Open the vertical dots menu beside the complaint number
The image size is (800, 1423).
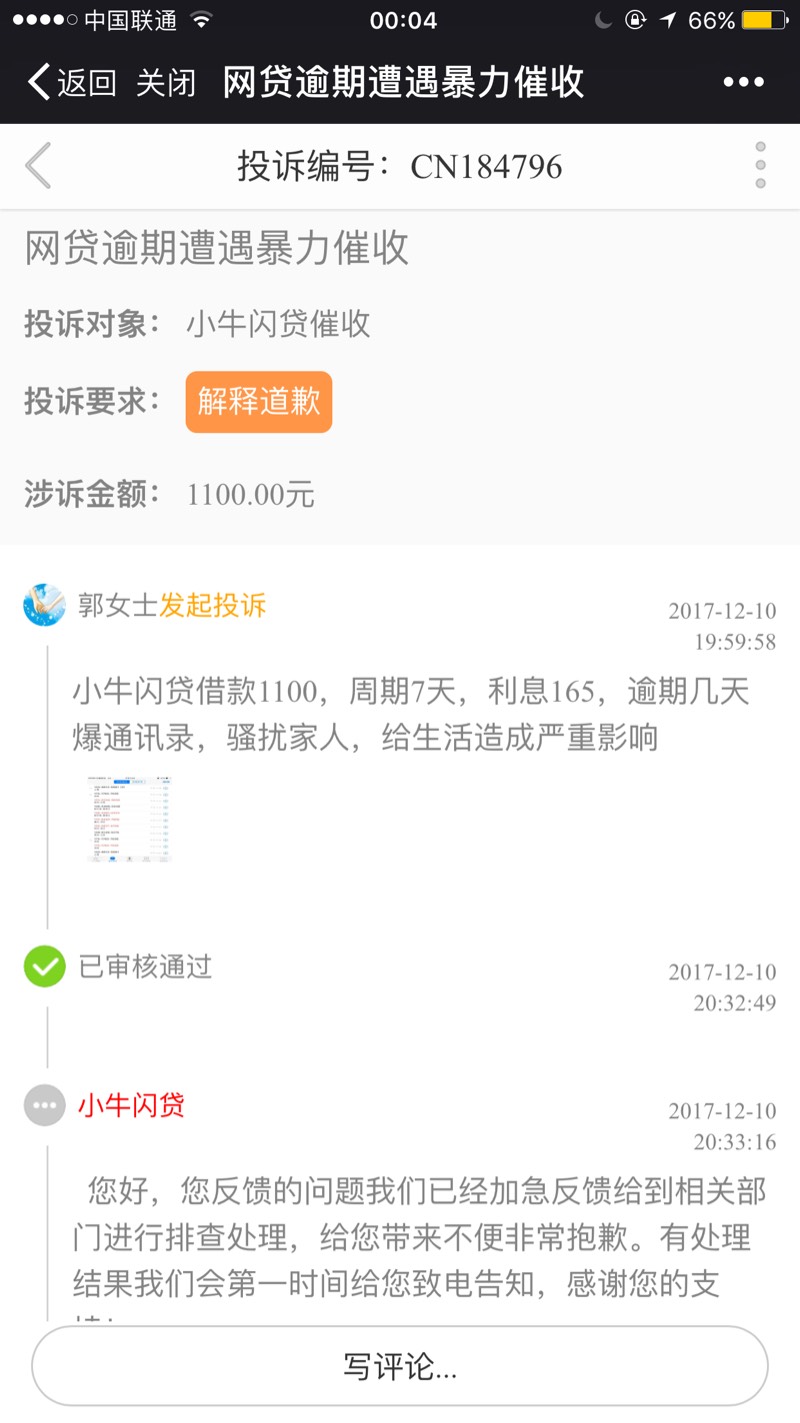[760, 166]
